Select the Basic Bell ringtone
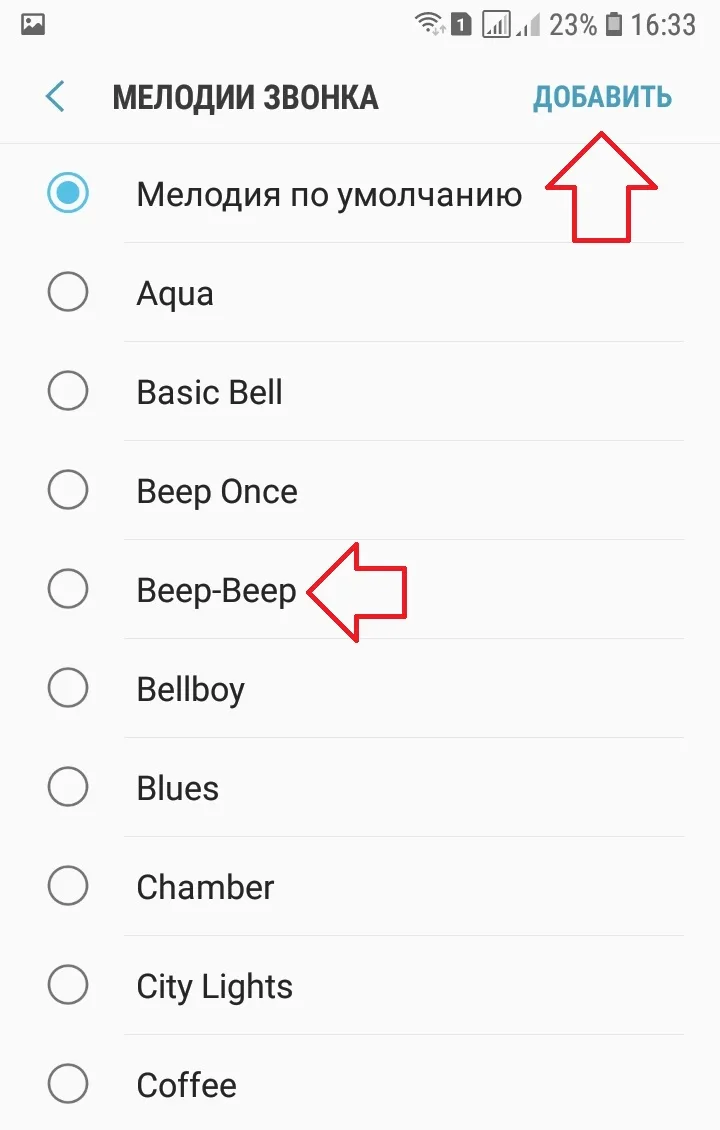Image resolution: width=720 pixels, height=1130 pixels. [x=68, y=392]
